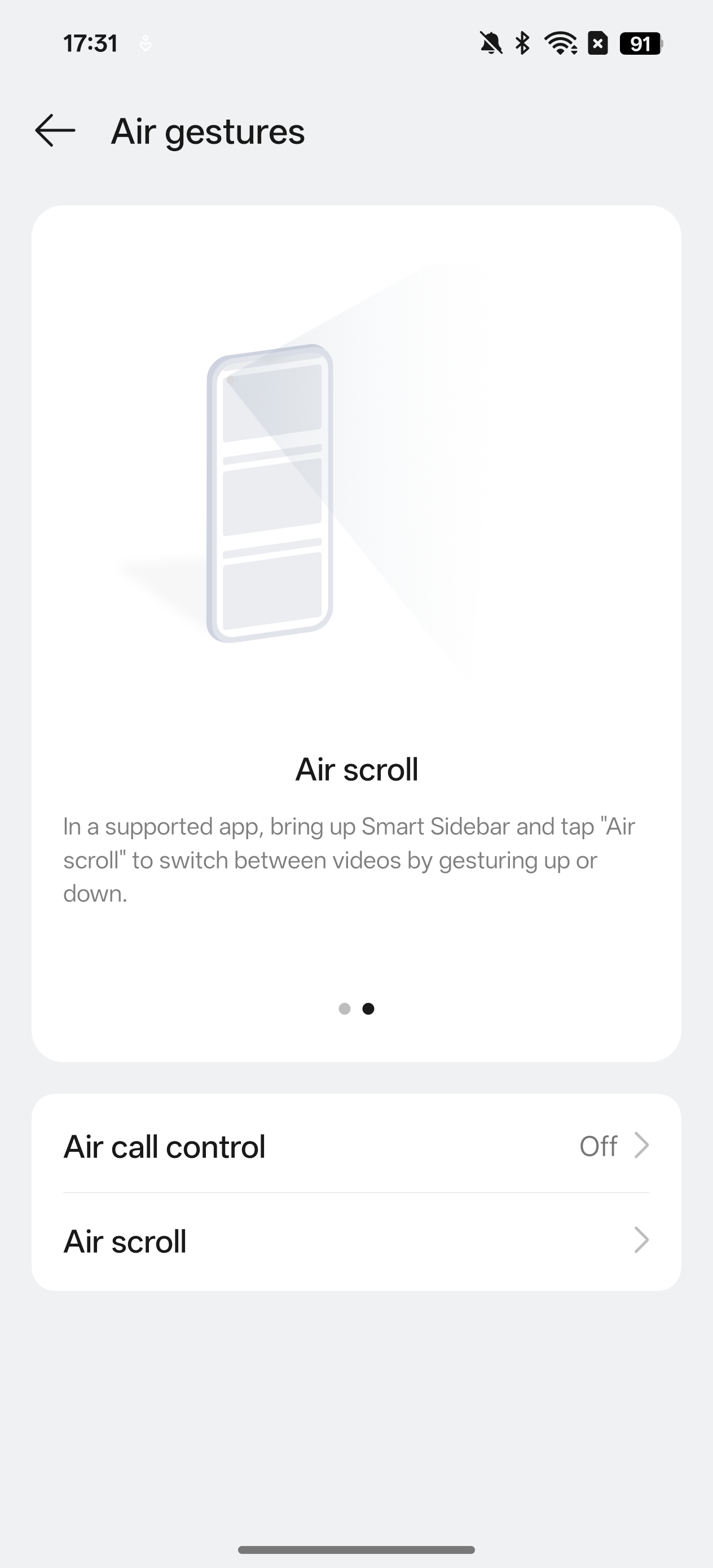
Task: Select the first page indicator dot
Action: [x=345, y=1008]
